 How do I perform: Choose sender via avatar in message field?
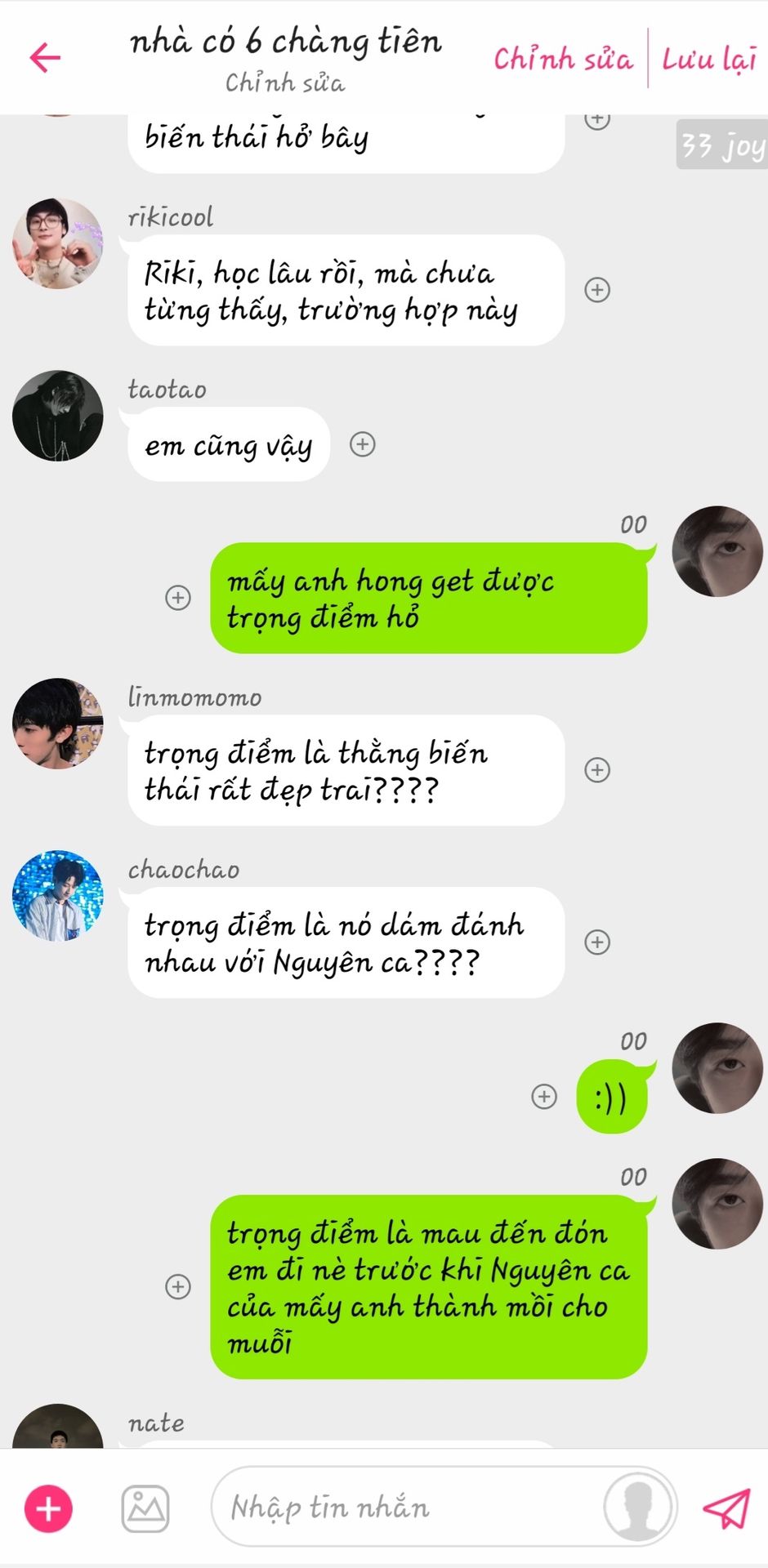click(639, 1507)
